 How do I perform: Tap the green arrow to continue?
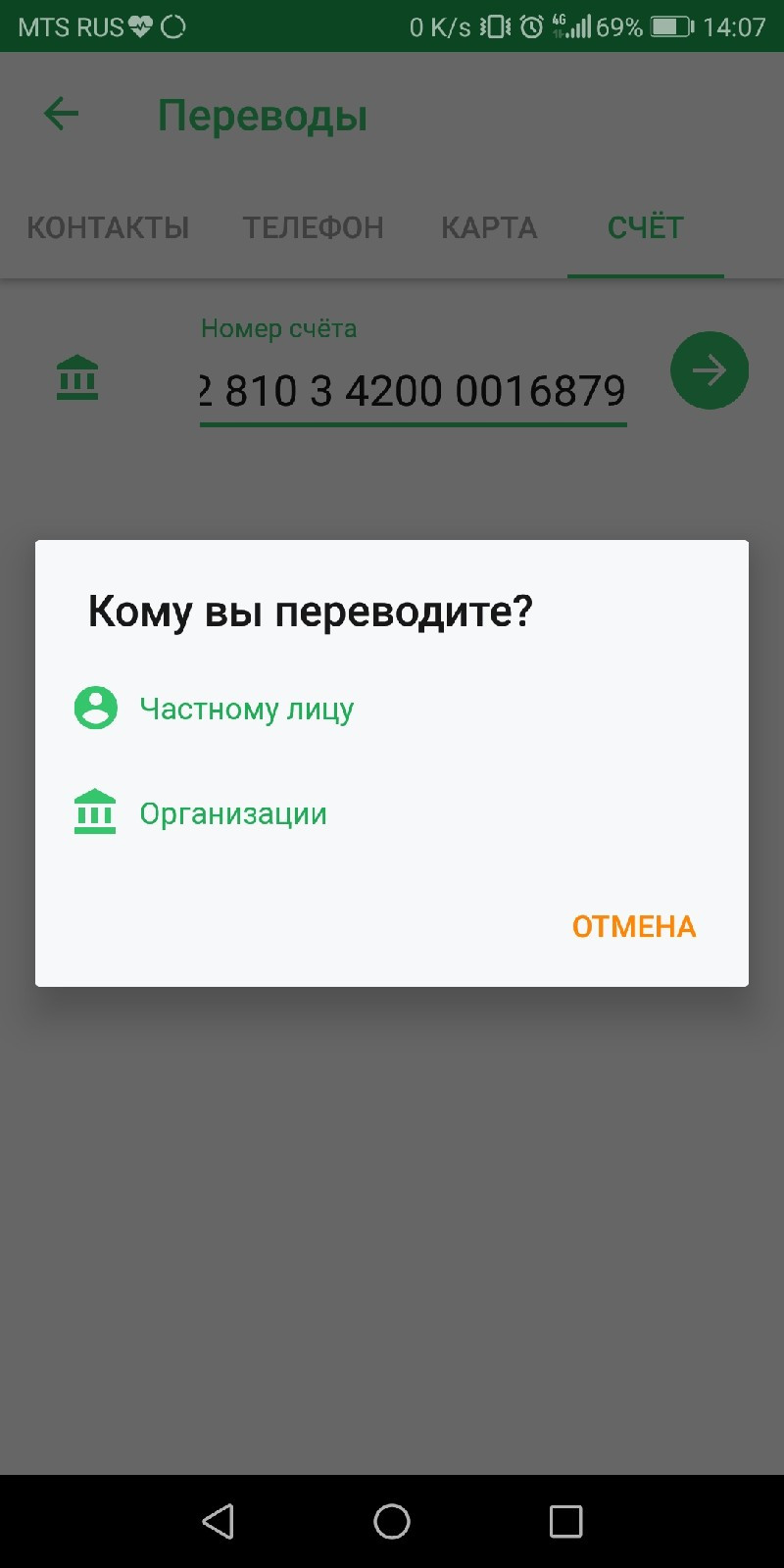(x=709, y=370)
